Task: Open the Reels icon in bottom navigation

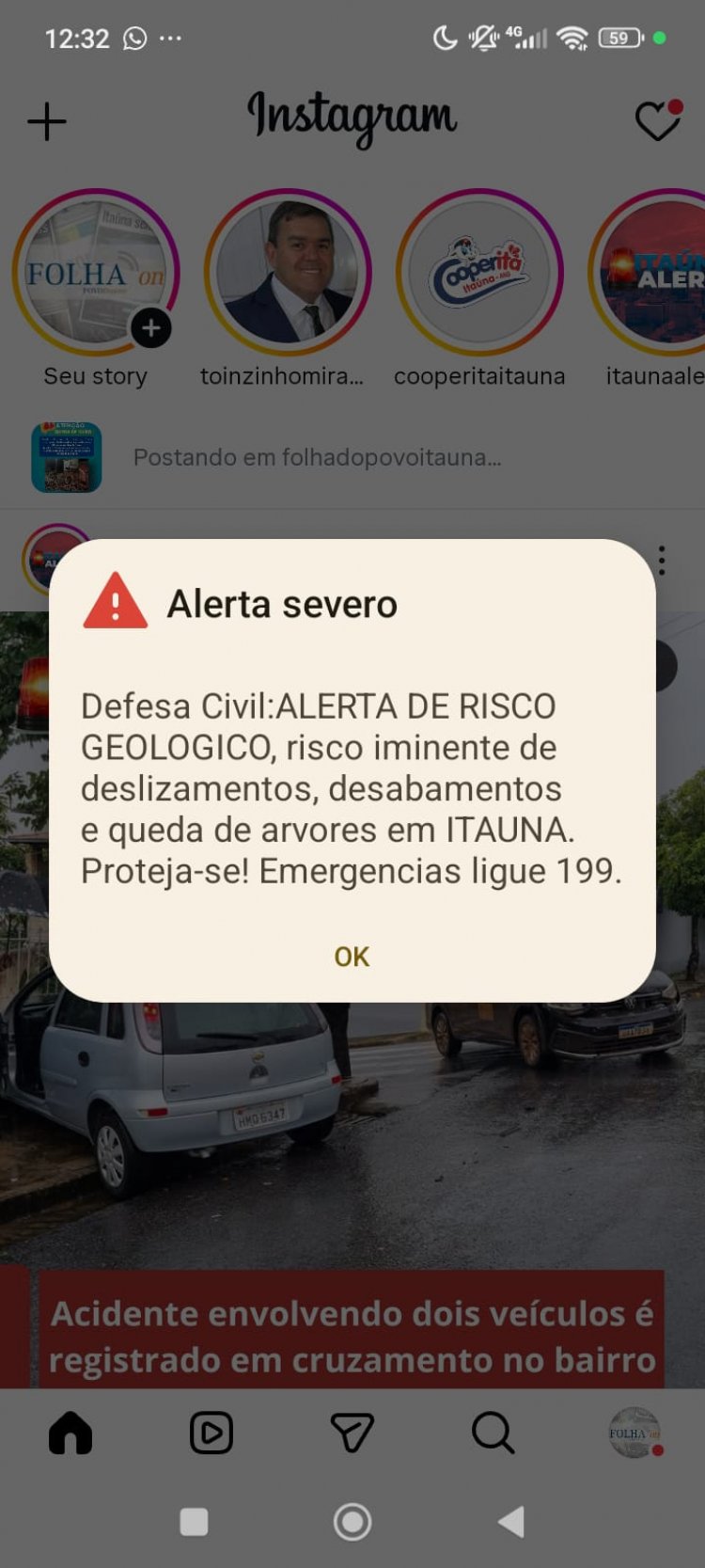Action: click(x=211, y=1433)
